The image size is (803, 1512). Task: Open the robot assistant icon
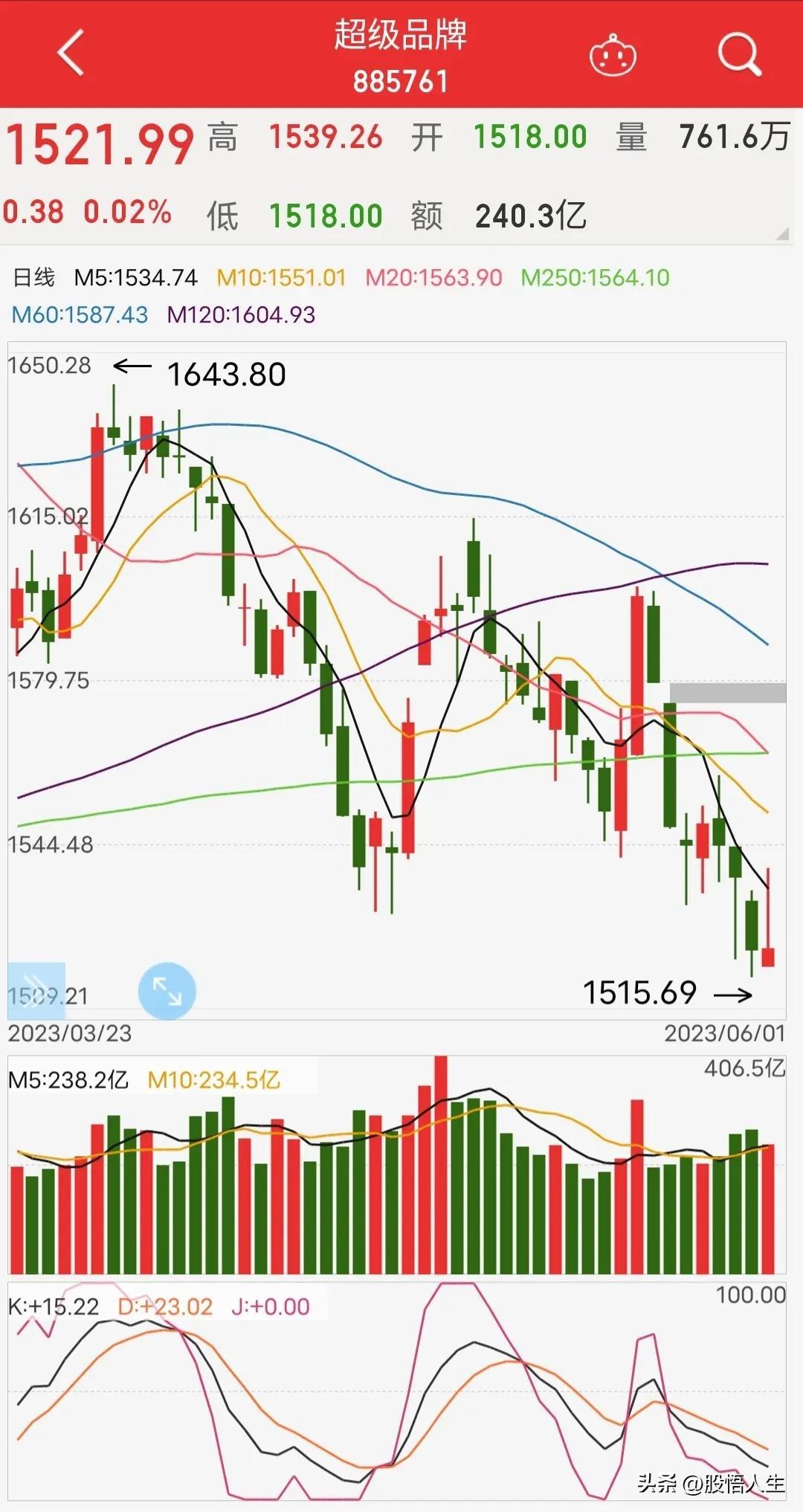(613, 55)
